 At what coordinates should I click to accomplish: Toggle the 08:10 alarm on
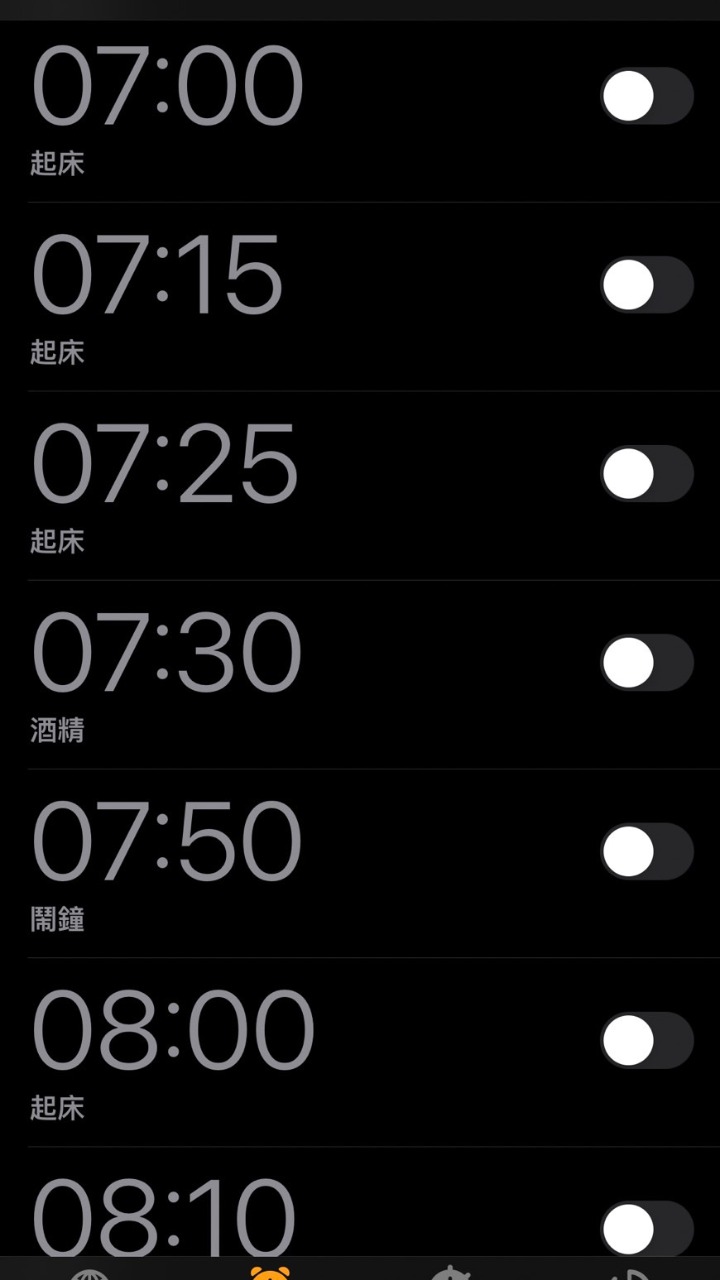click(x=646, y=1228)
